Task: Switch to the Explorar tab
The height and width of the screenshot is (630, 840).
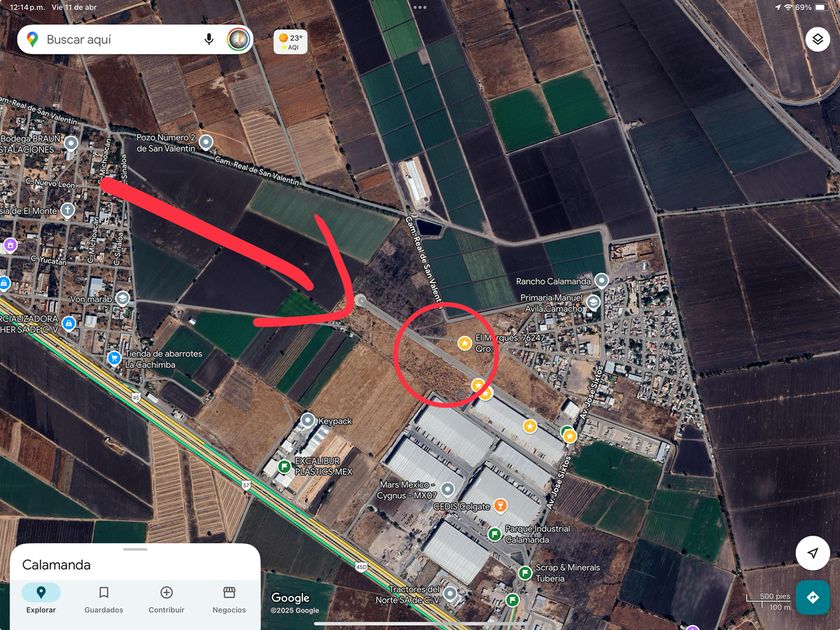Action: coord(41,598)
